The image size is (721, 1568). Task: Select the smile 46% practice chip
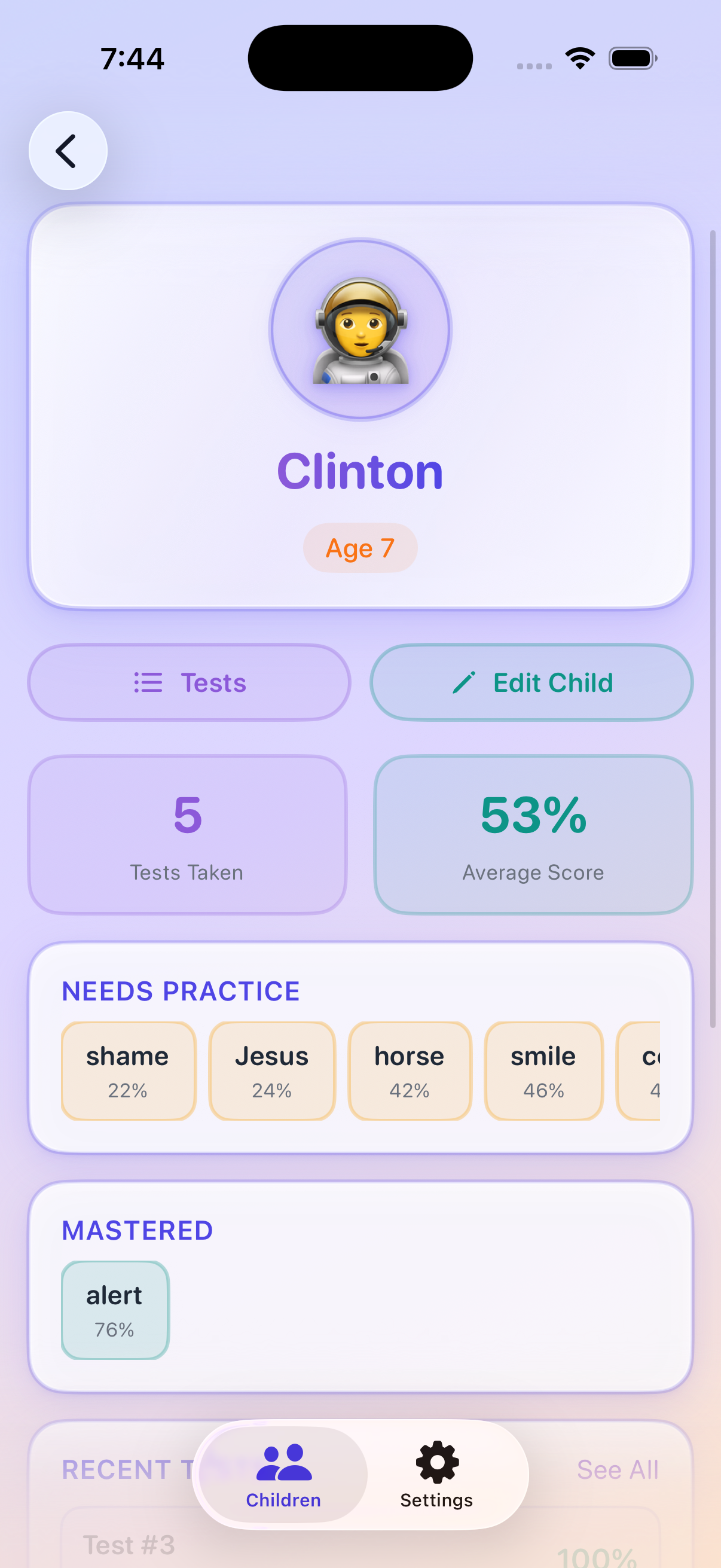point(543,1070)
